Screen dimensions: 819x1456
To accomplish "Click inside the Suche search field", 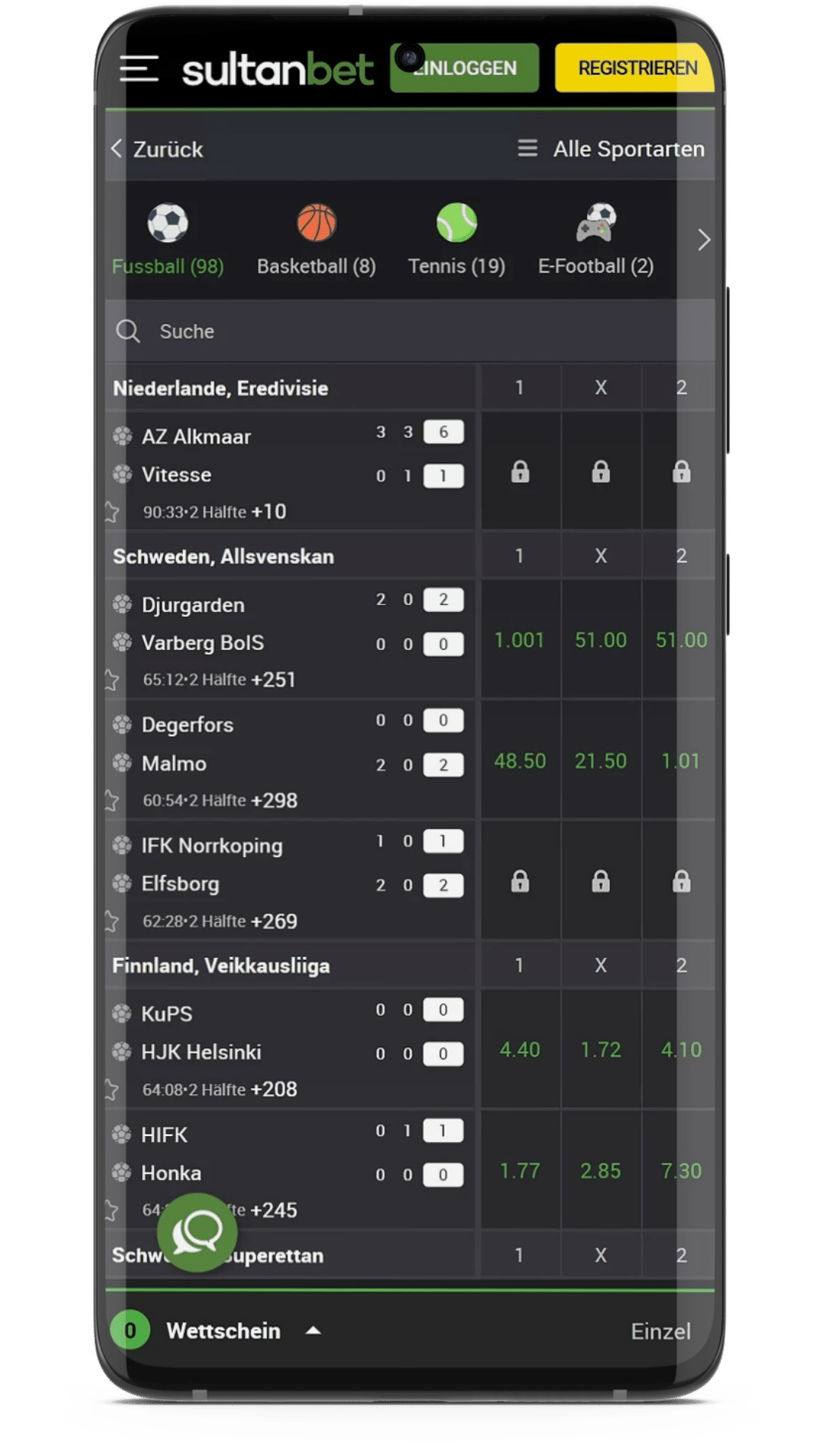I will 341,331.
